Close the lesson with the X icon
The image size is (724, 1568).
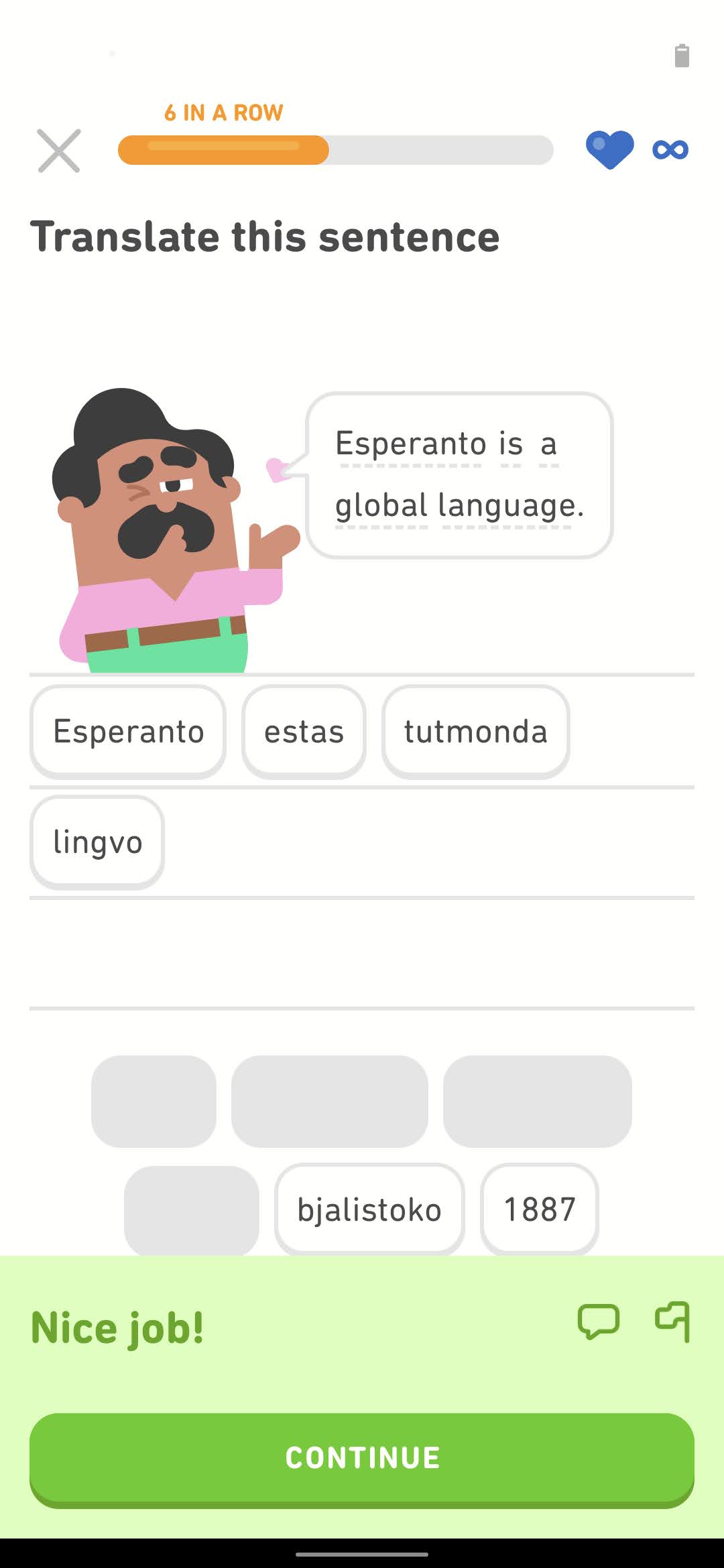point(60,151)
